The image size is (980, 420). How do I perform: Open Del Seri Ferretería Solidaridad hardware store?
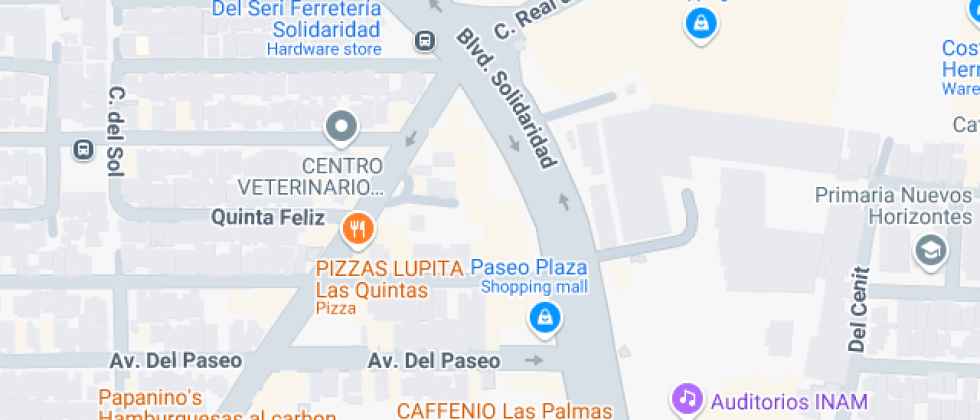(x=296, y=29)
